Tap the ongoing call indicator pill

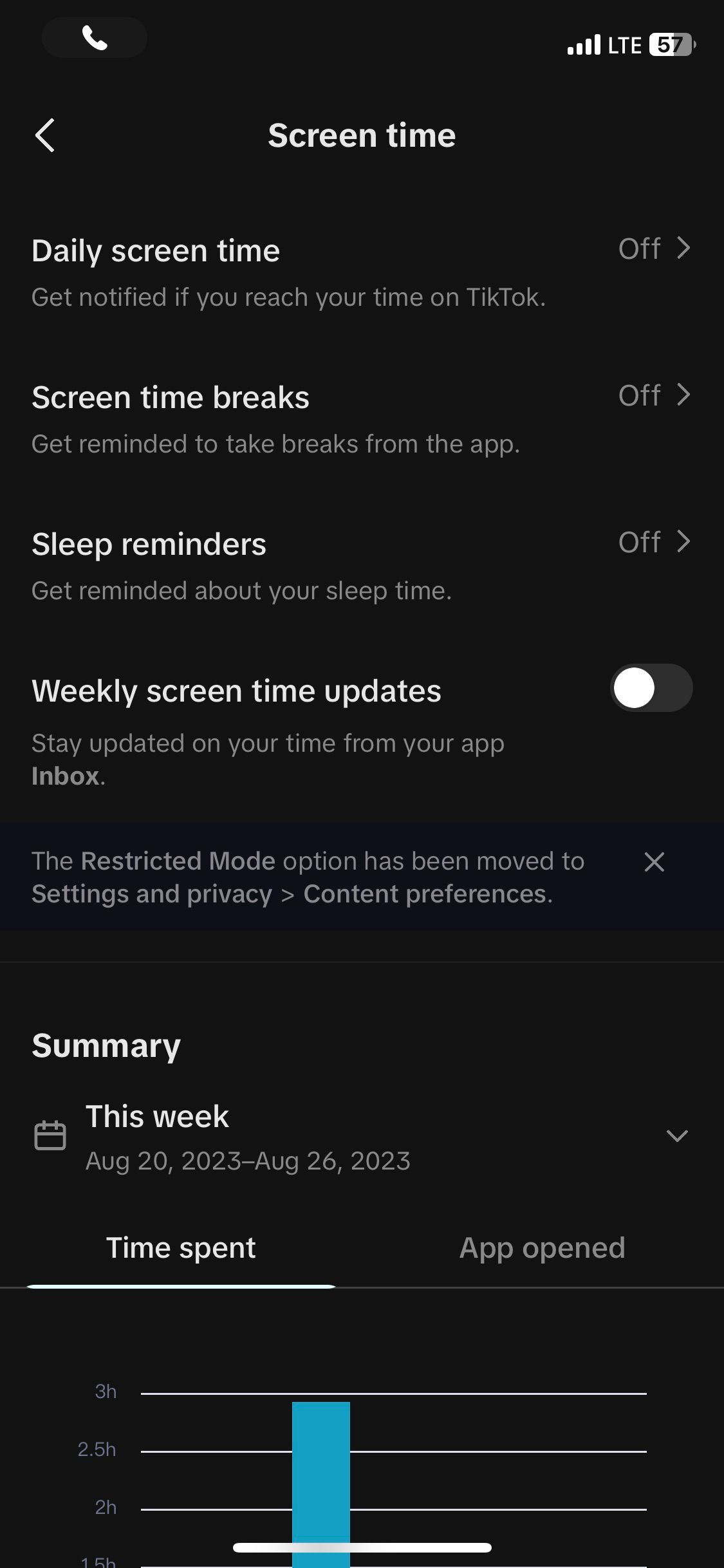(95, 38)
